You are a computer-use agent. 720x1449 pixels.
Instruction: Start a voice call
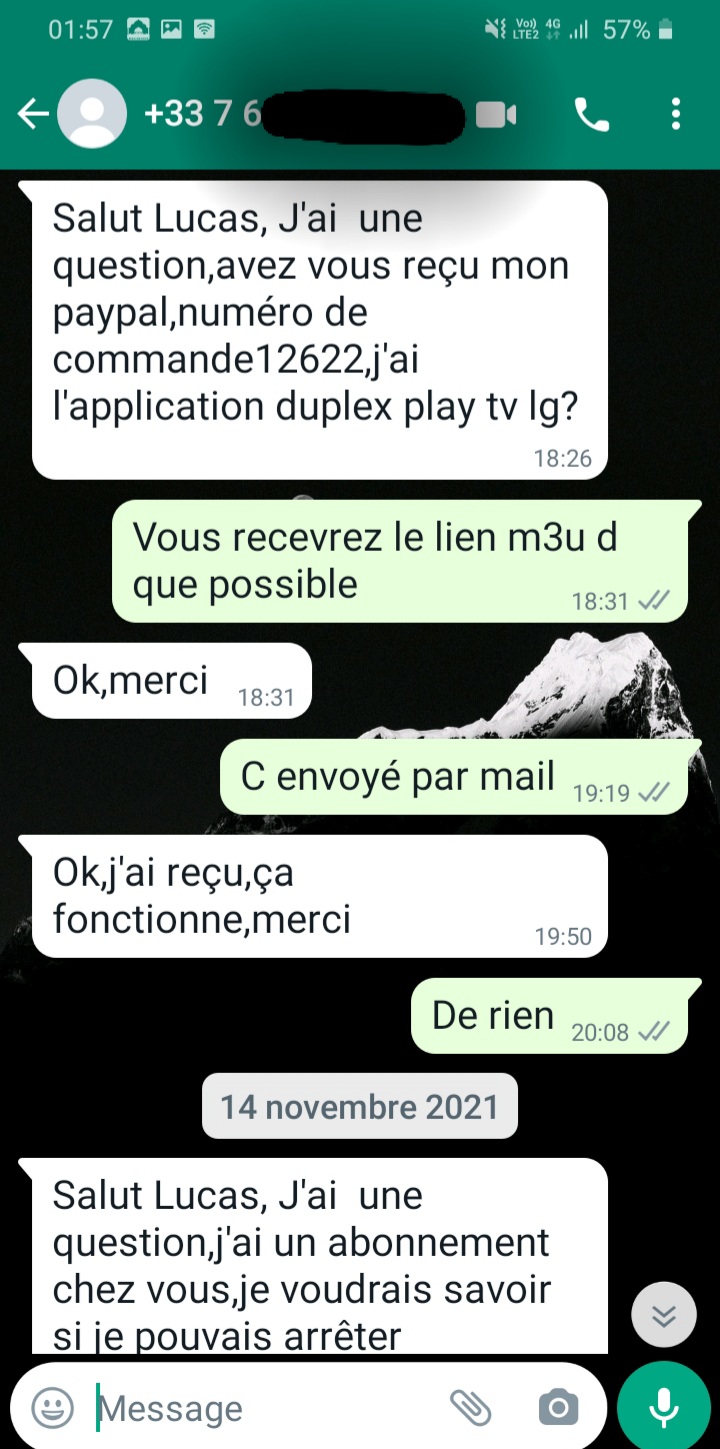tap(592, 115)
